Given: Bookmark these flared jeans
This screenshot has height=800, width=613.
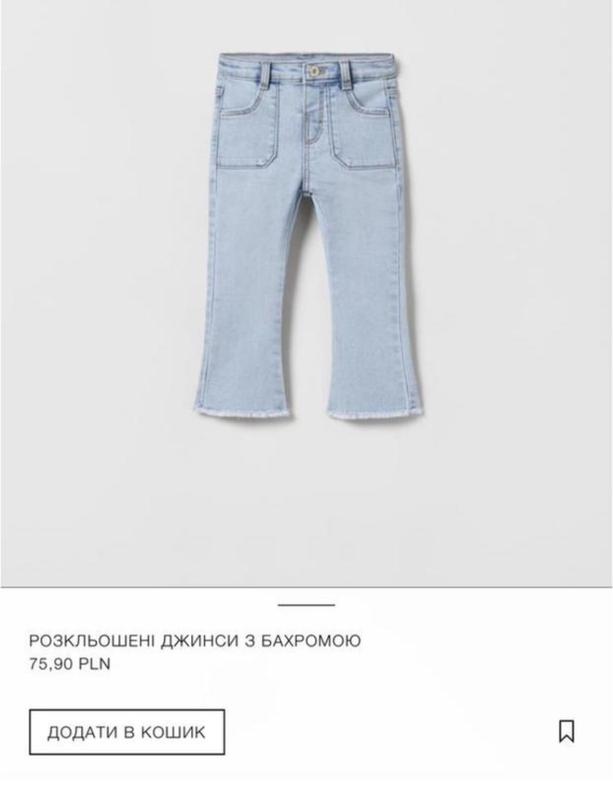Looking at the screenshot, I should [566, 731].
